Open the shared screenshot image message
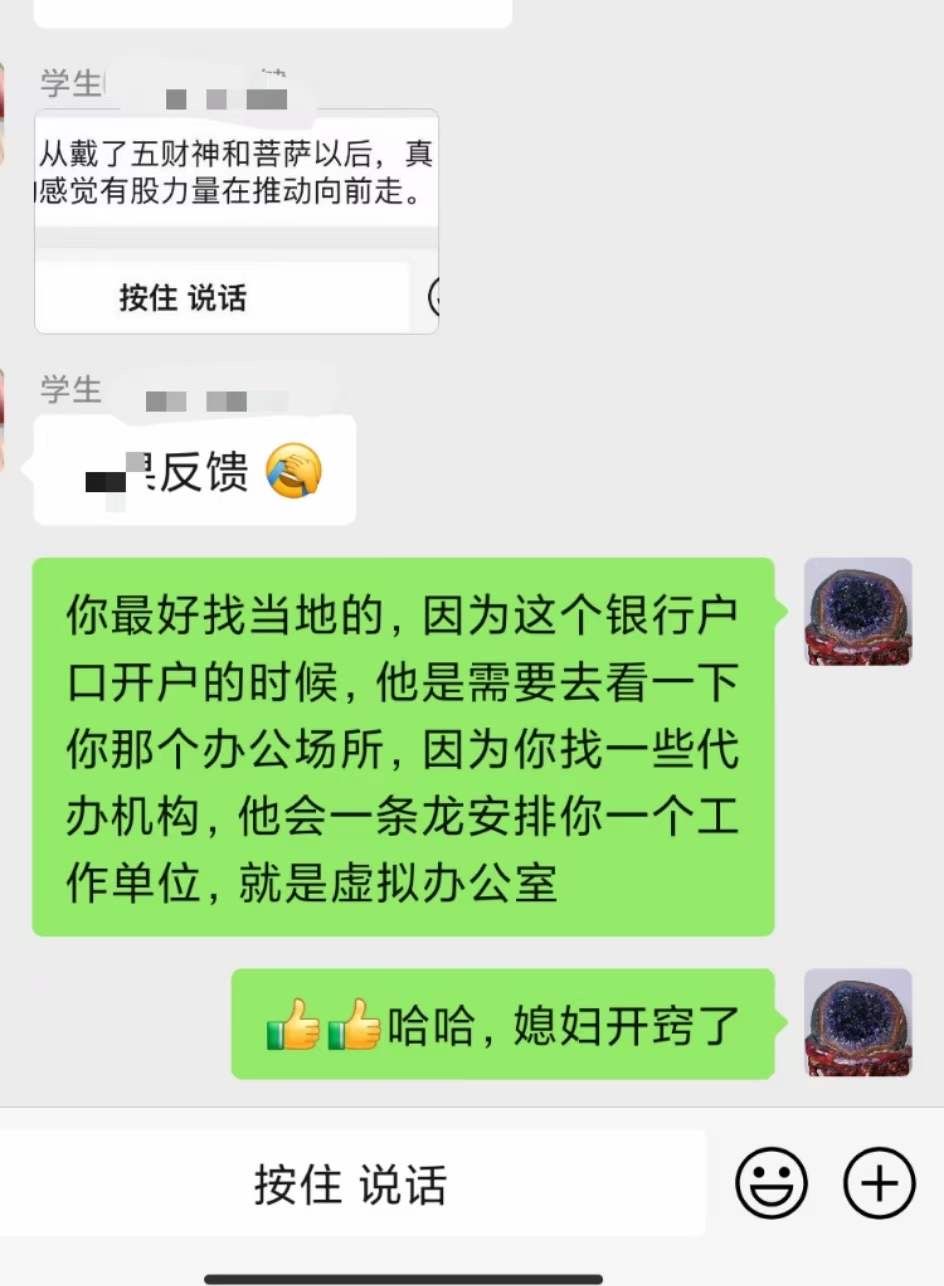 pyautogui.click(x=236, y=220)
